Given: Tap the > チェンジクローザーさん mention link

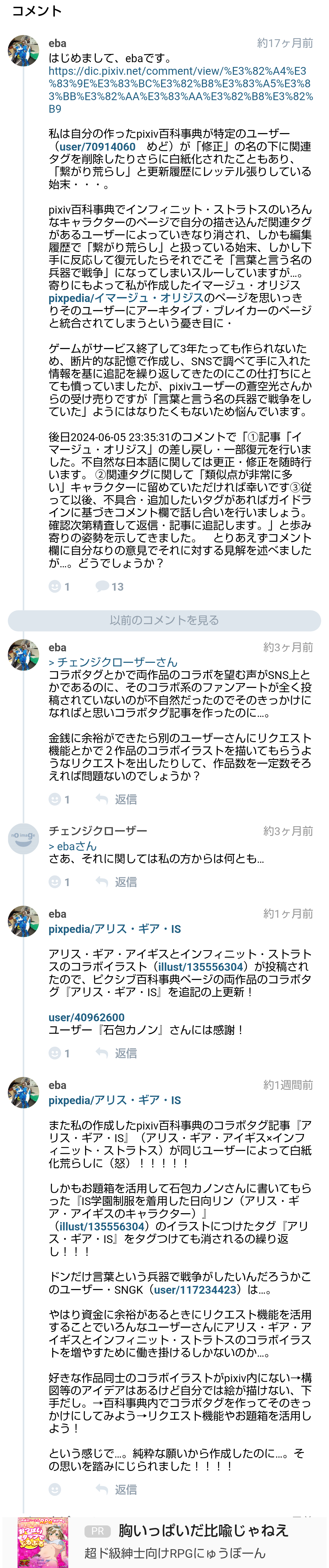Looking at the screenshot, I should [x=113, y=662].
